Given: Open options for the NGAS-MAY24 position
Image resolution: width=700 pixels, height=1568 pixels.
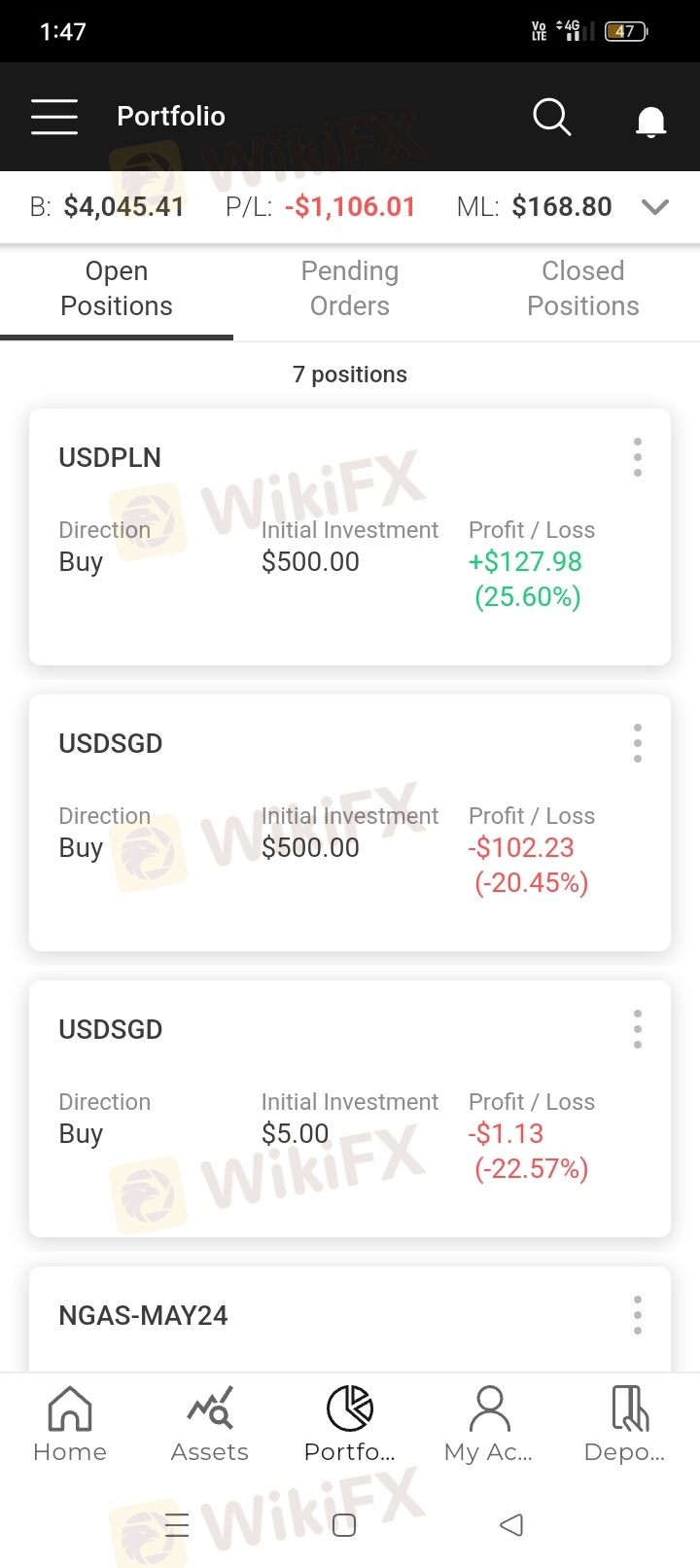Looking at the screenshot, I should click(x=638, y=1315).
